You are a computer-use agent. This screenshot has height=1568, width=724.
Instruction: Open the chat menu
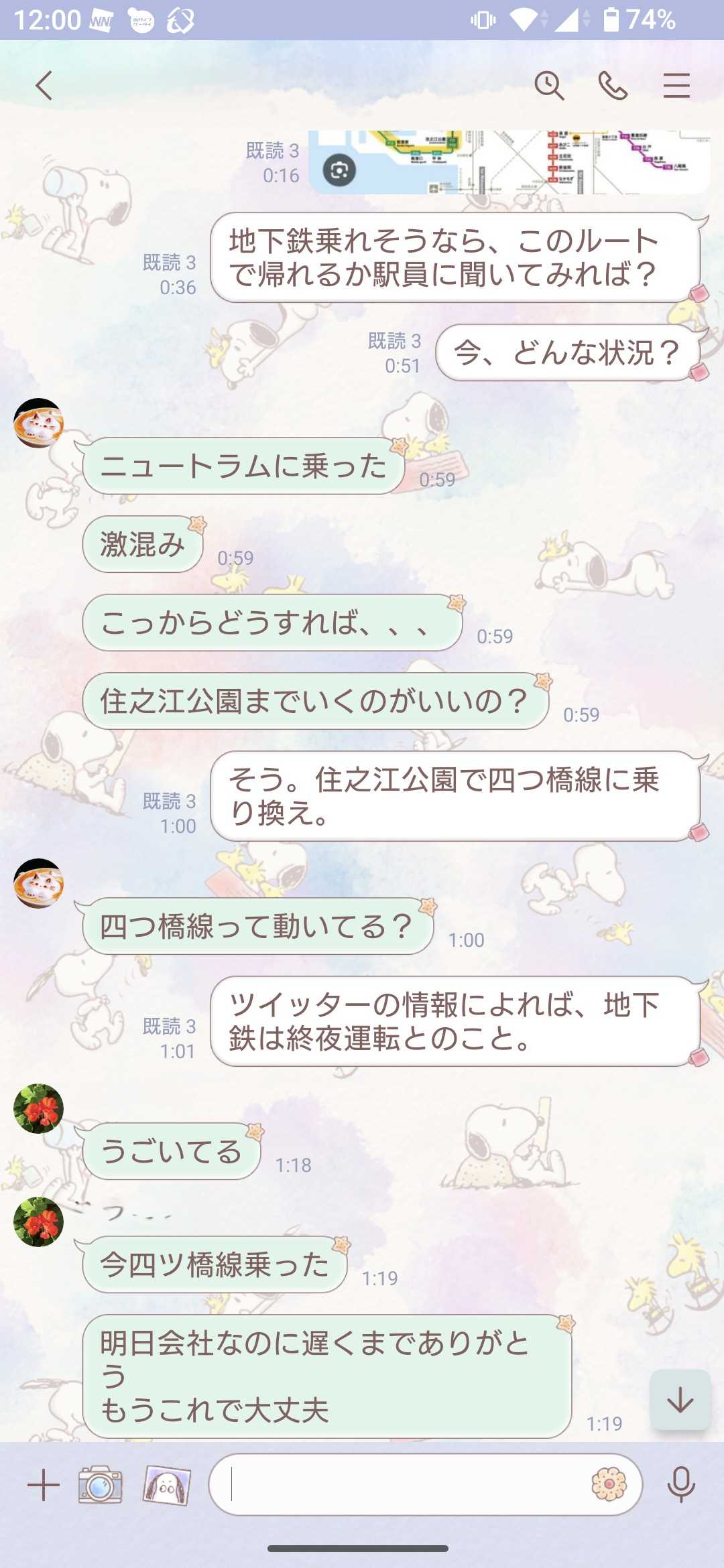(676, 86)
